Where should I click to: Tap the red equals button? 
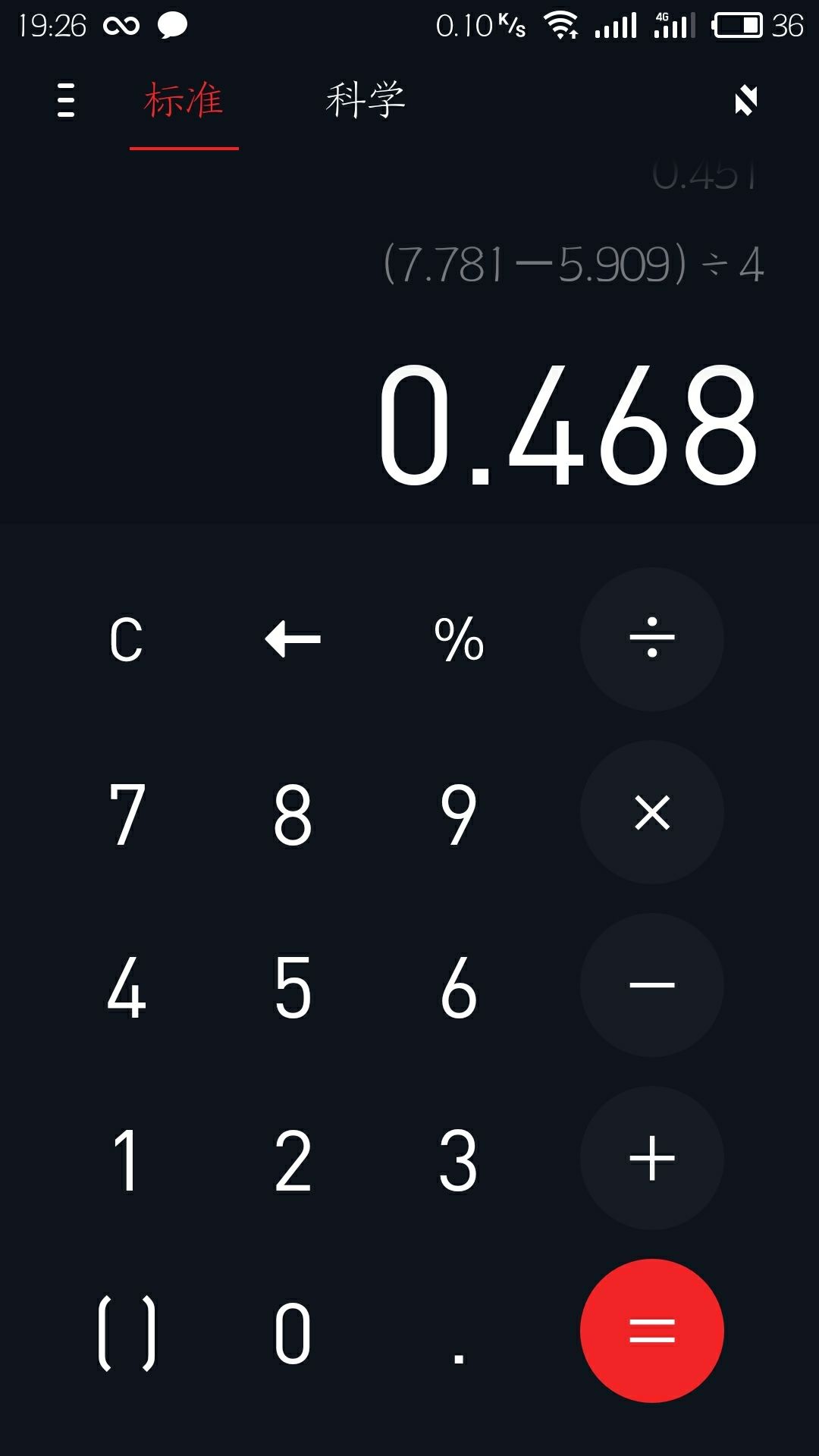coord(652,1331)
